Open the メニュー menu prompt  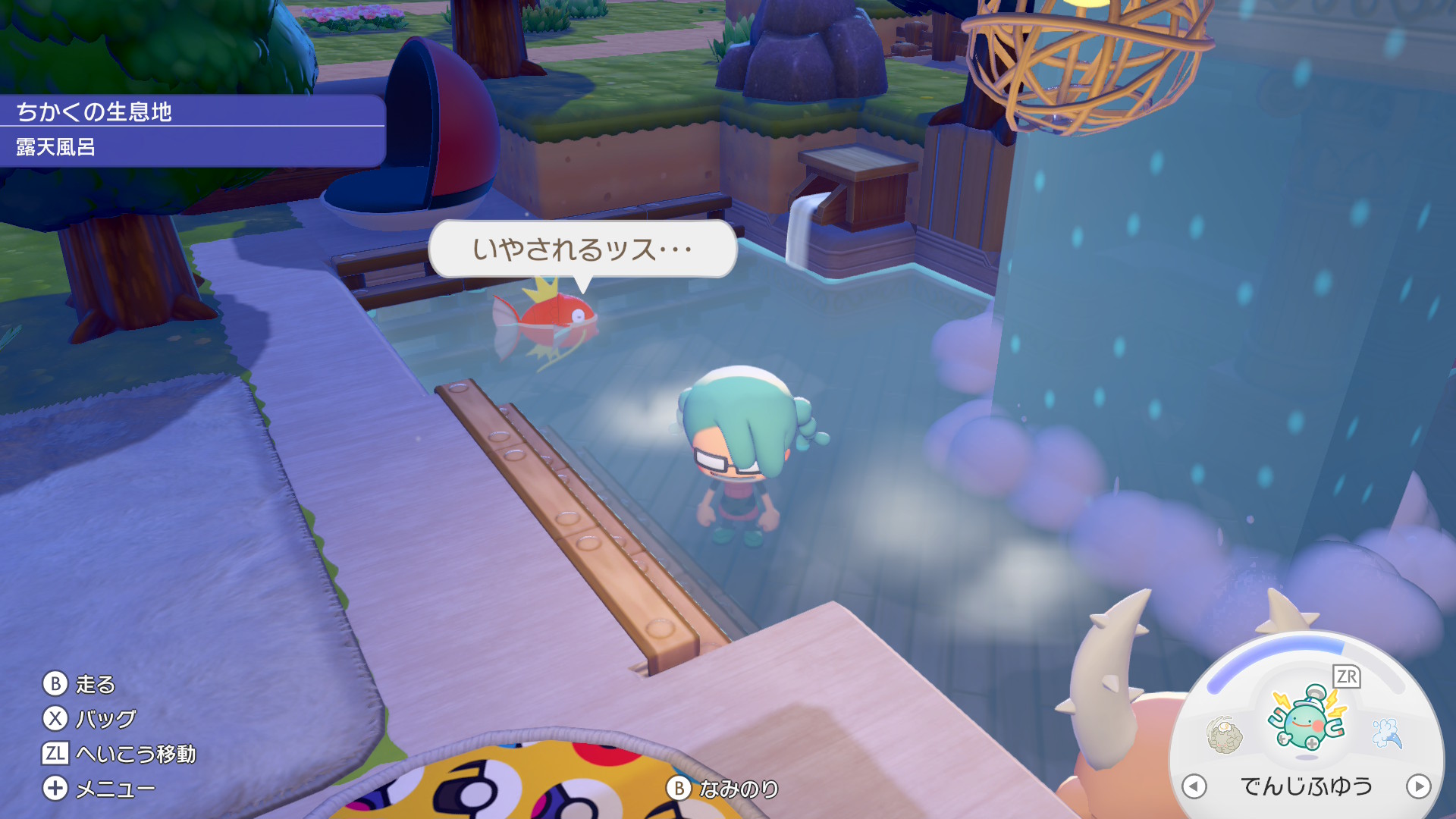pos(99,789)
